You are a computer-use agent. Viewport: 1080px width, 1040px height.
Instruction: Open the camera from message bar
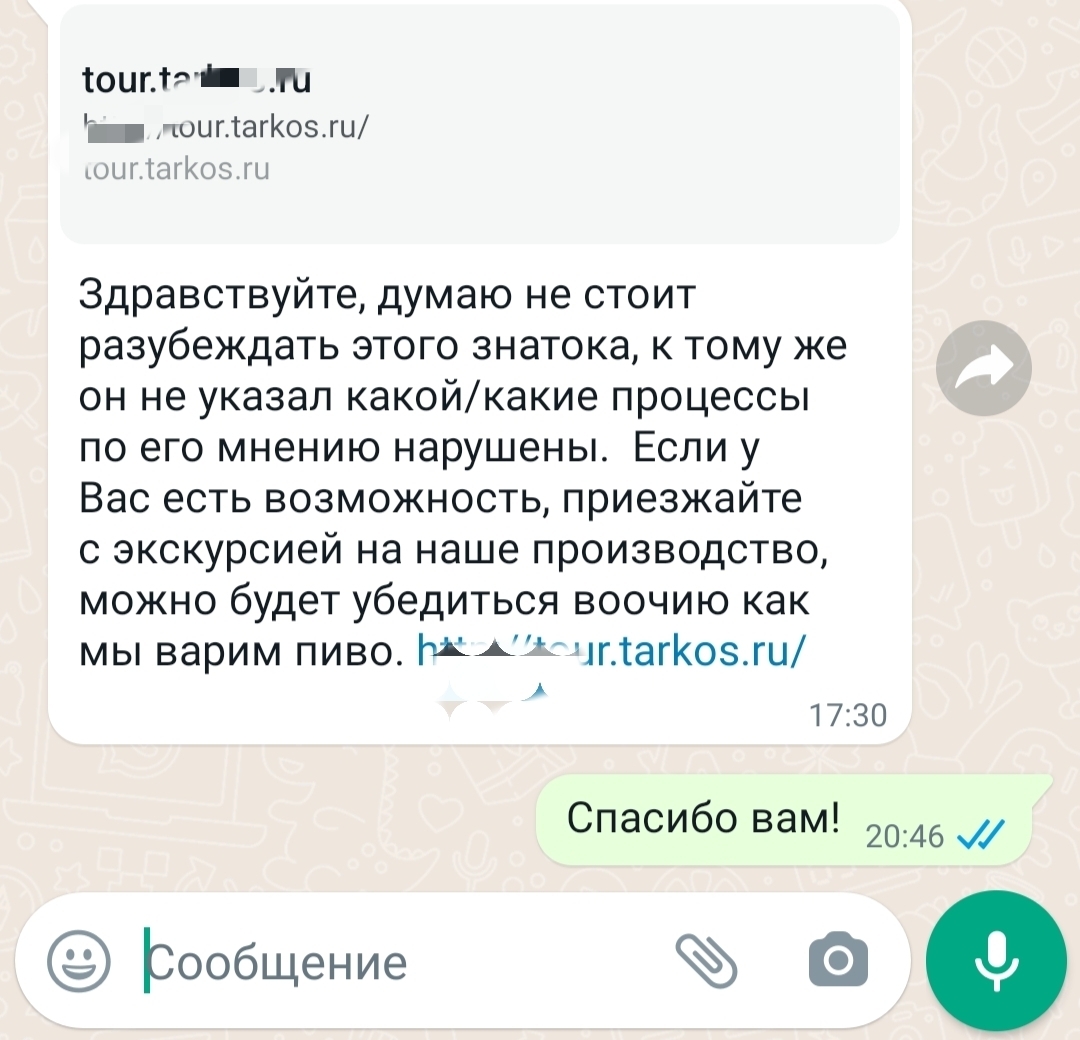click(838, 962)
